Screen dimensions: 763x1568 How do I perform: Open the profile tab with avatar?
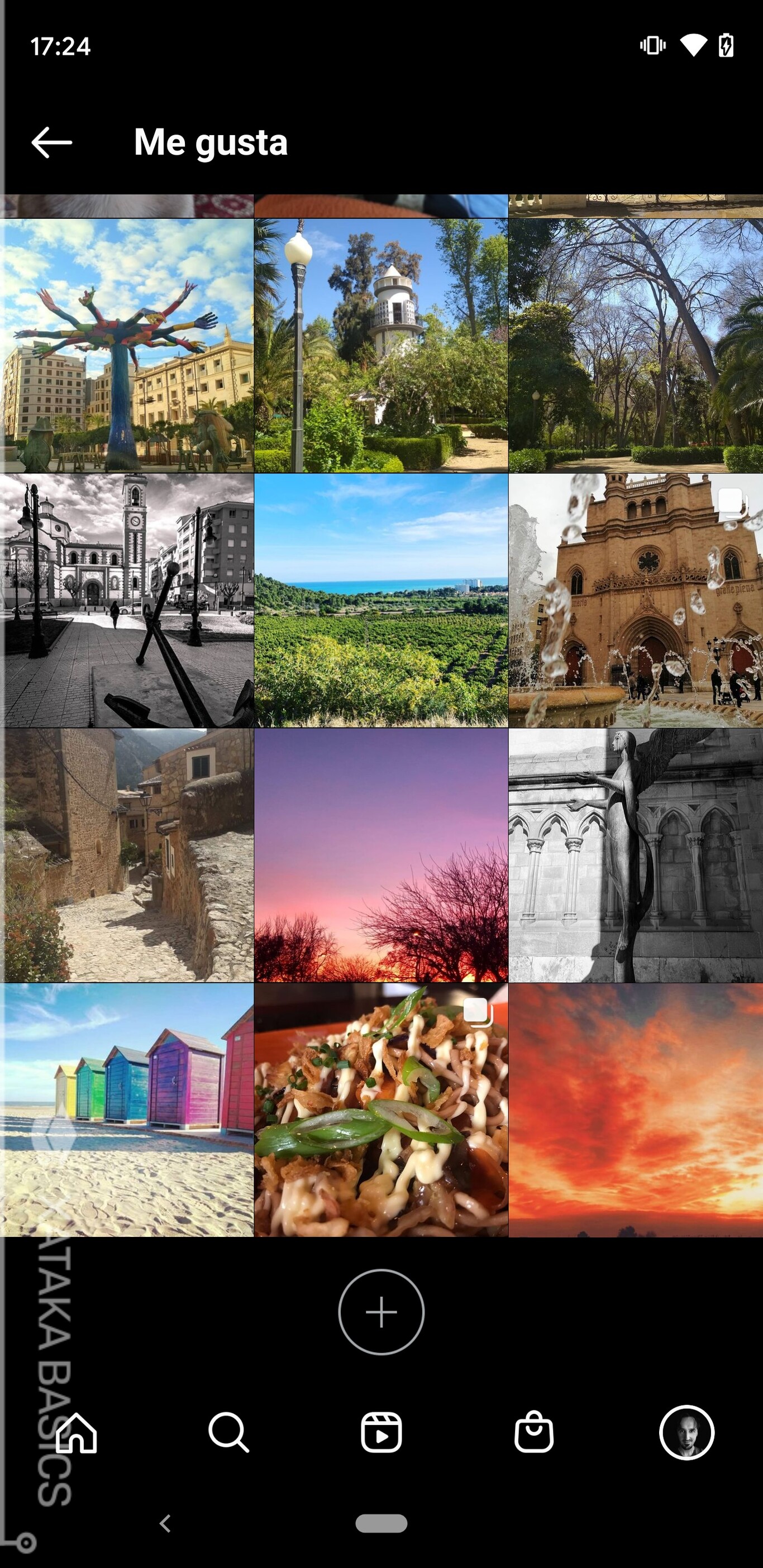pos(687,1432)
